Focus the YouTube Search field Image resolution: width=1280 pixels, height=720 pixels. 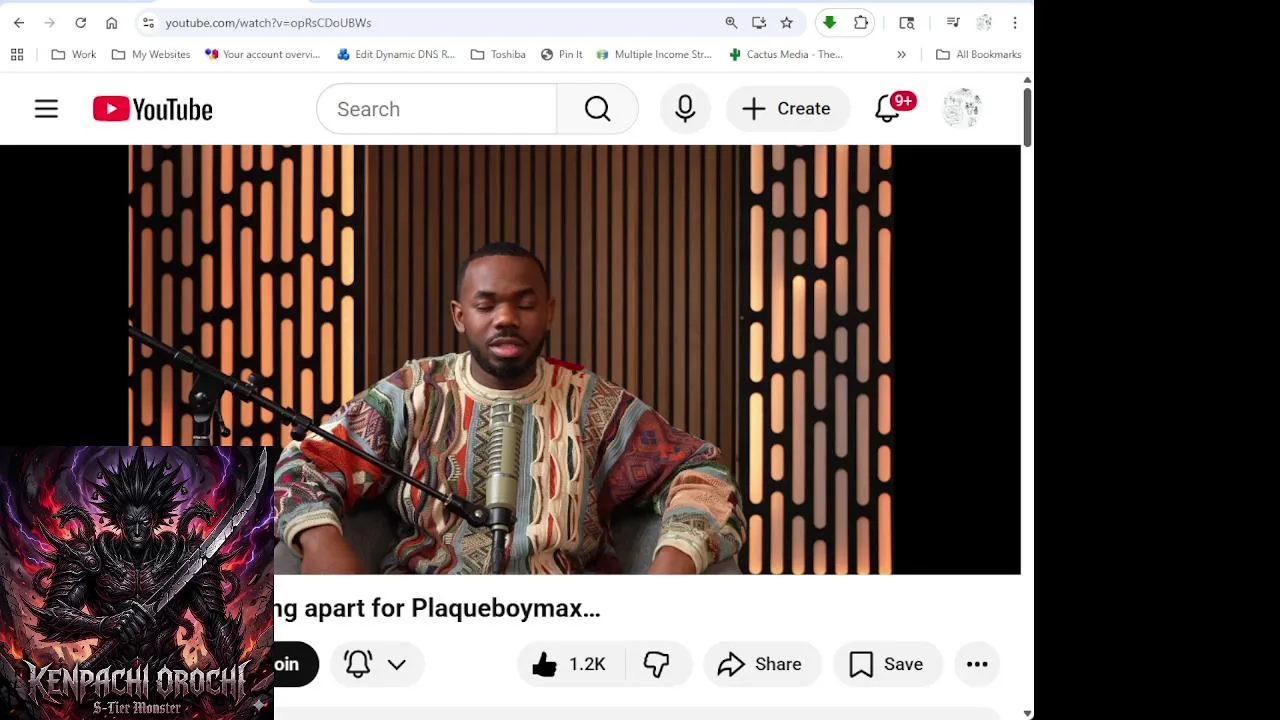click(x=437, y=109)
